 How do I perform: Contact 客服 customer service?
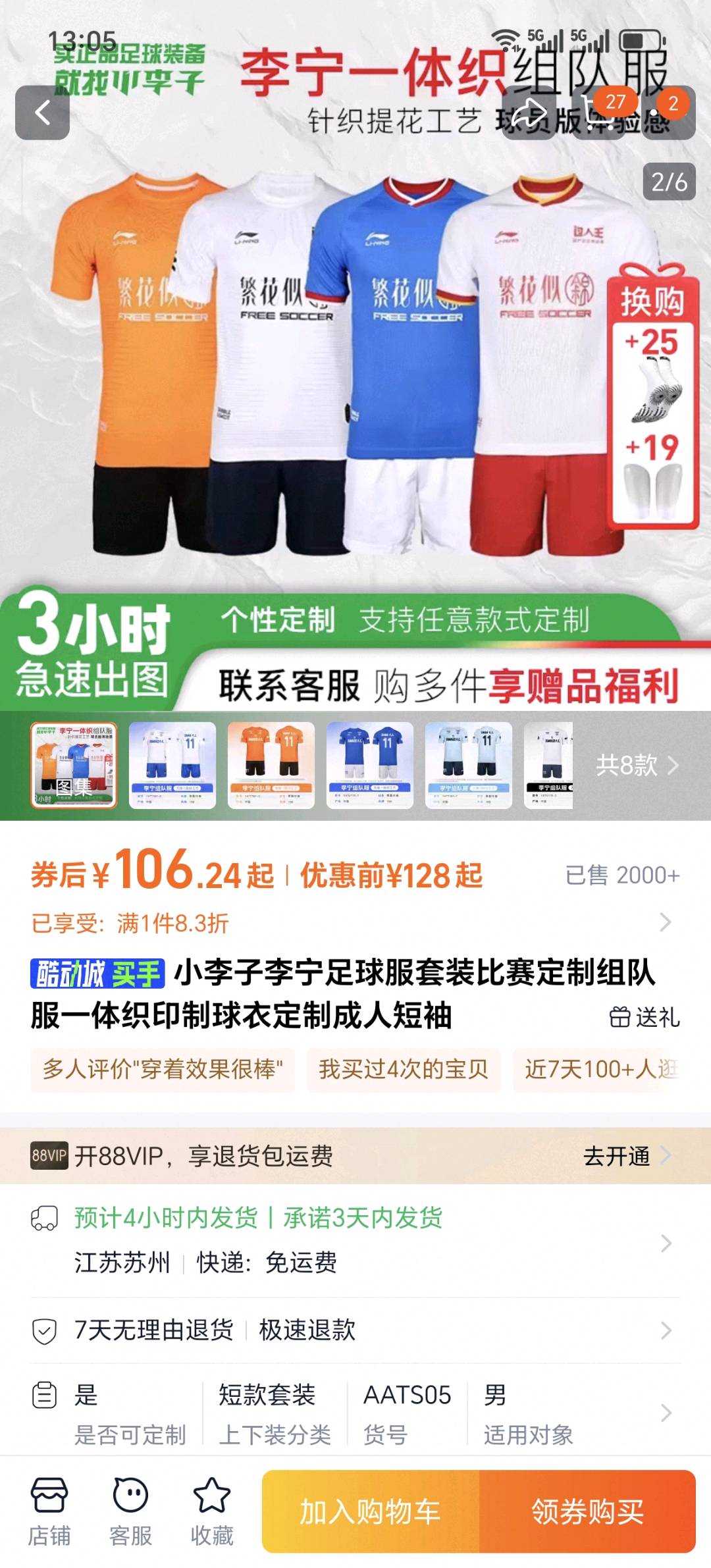click(130, 1511)
